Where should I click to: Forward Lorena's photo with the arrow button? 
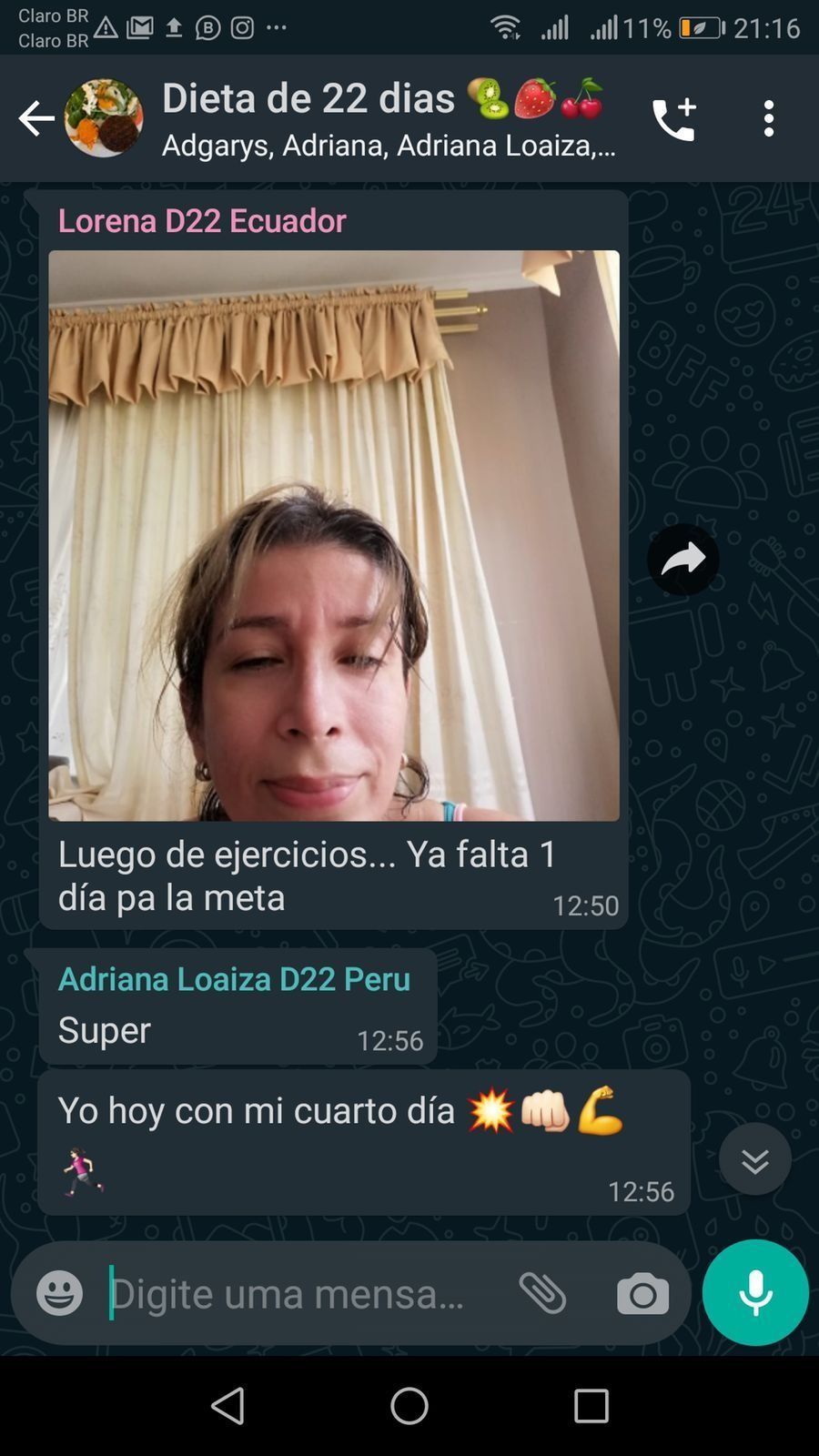(682, 560)
